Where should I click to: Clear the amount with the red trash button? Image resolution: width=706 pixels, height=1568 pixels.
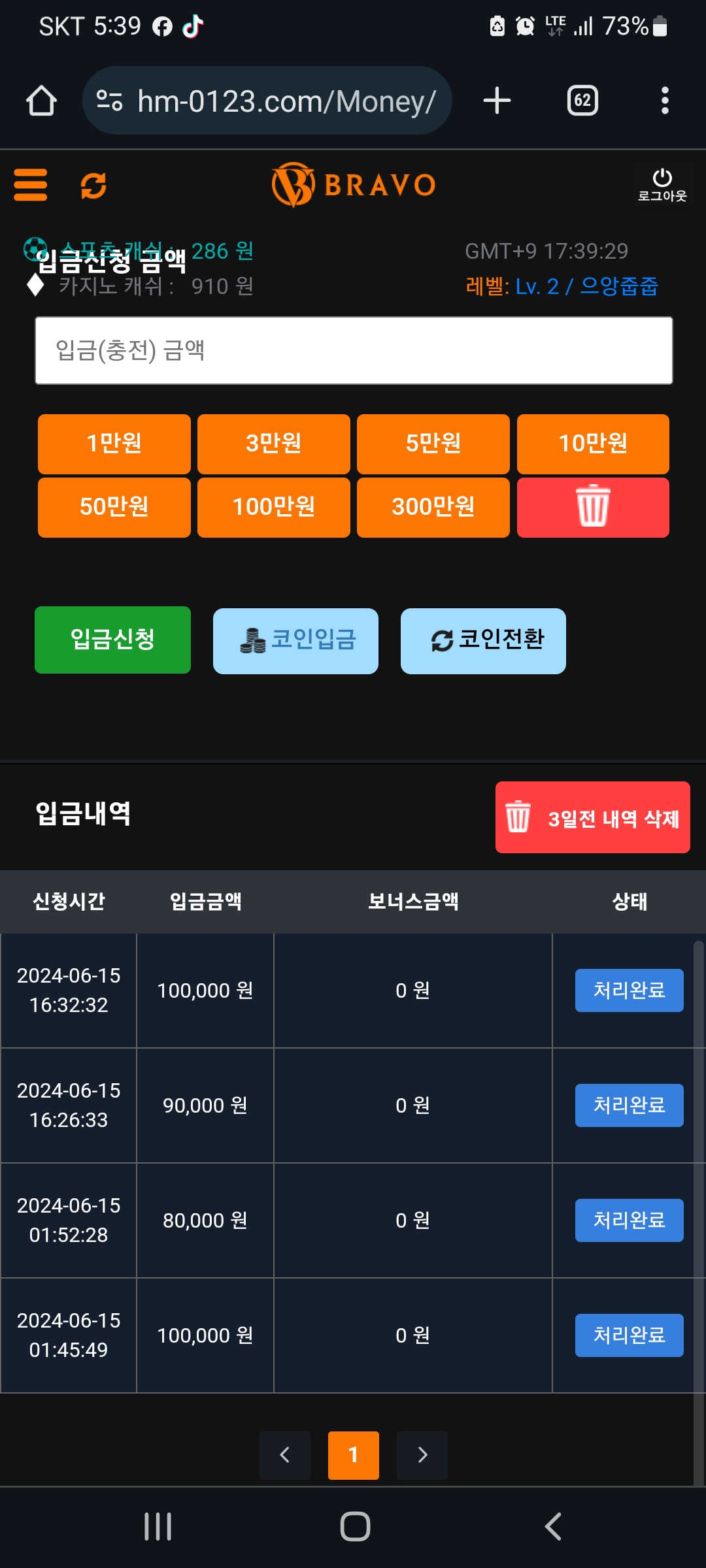(x=593, y=507)
